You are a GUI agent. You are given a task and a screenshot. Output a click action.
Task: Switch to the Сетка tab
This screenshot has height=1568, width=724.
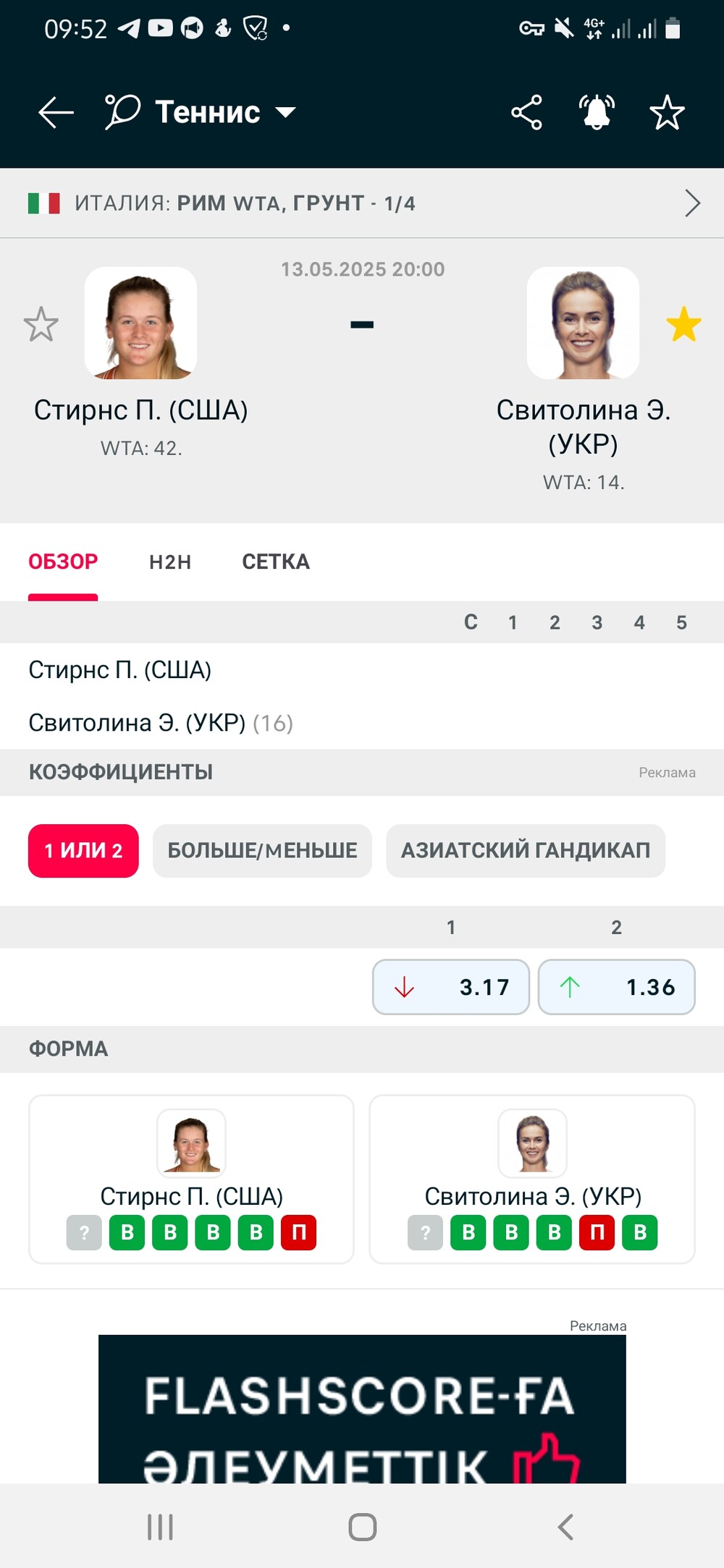[x=276, y=561]
